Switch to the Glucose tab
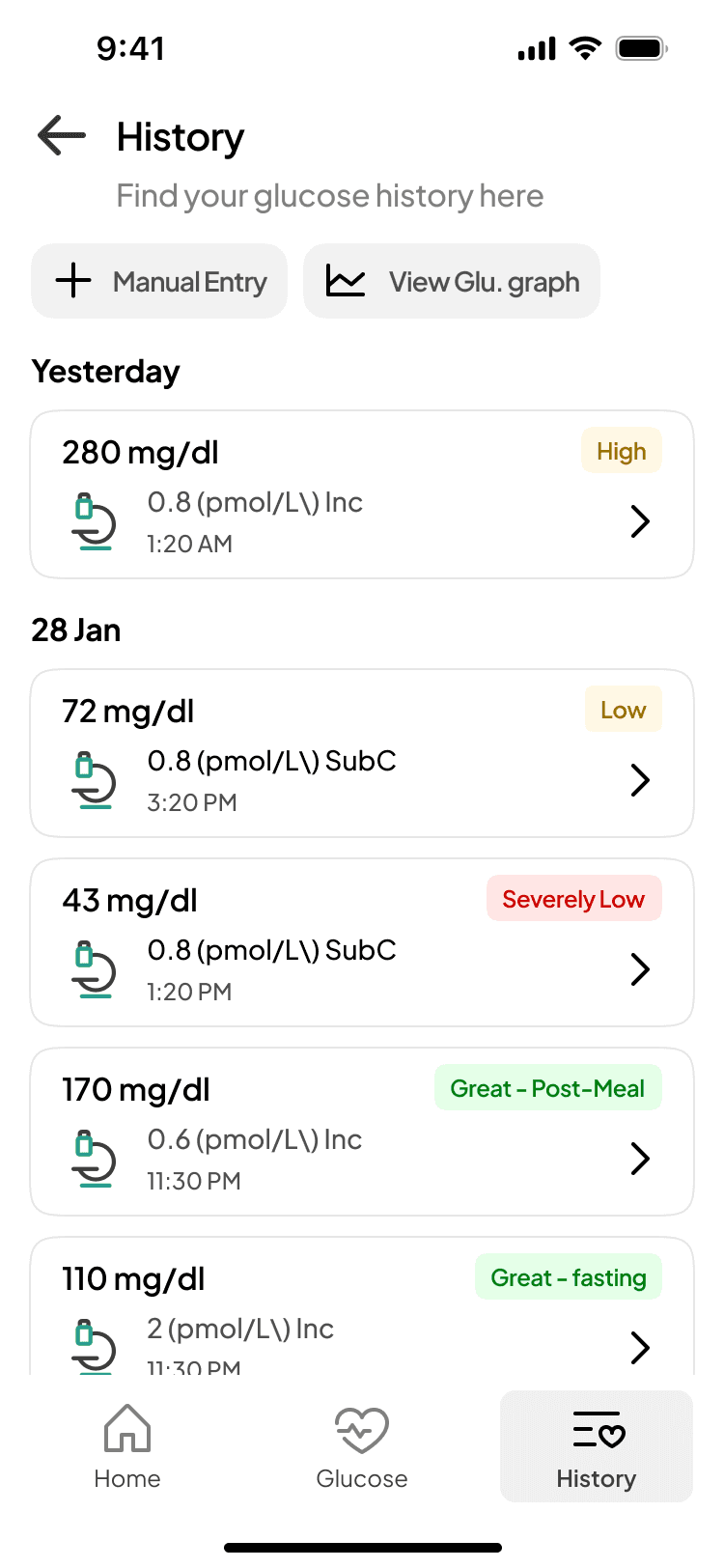Screen dimensions: 724x1568 tap(362, 1446)
